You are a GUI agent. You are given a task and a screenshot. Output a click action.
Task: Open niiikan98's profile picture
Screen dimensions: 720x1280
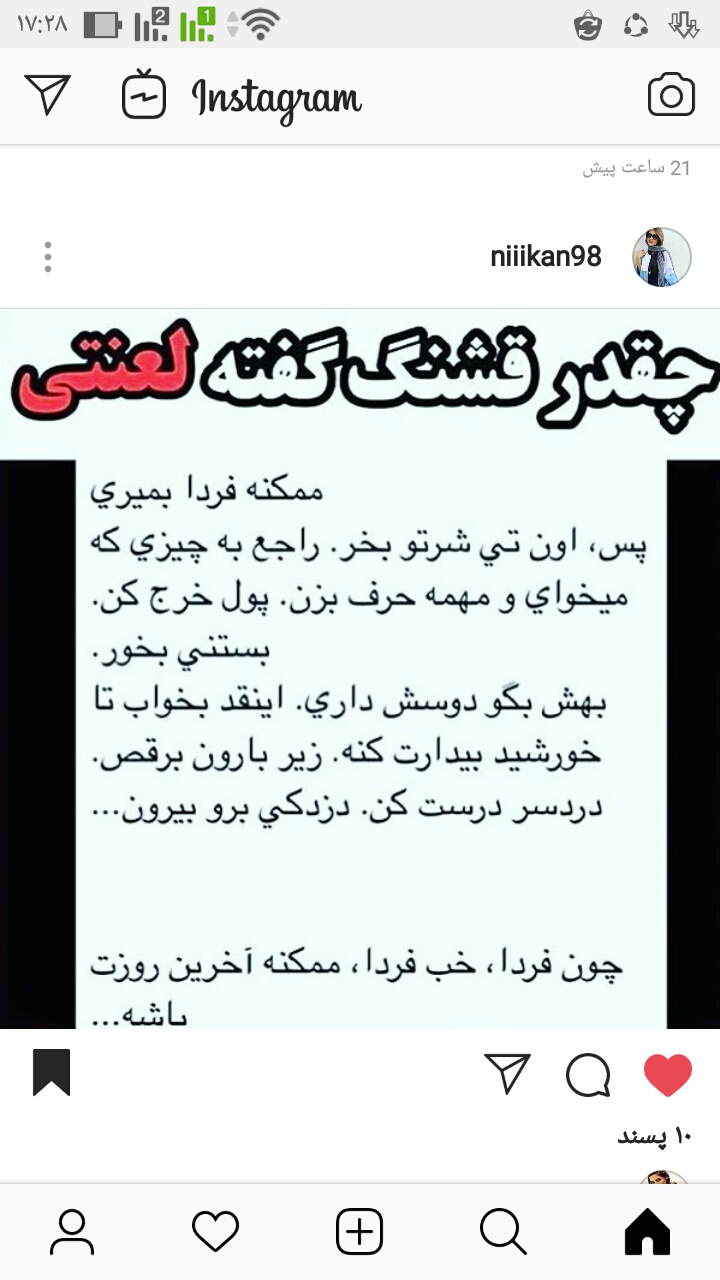tap(662, 257)
